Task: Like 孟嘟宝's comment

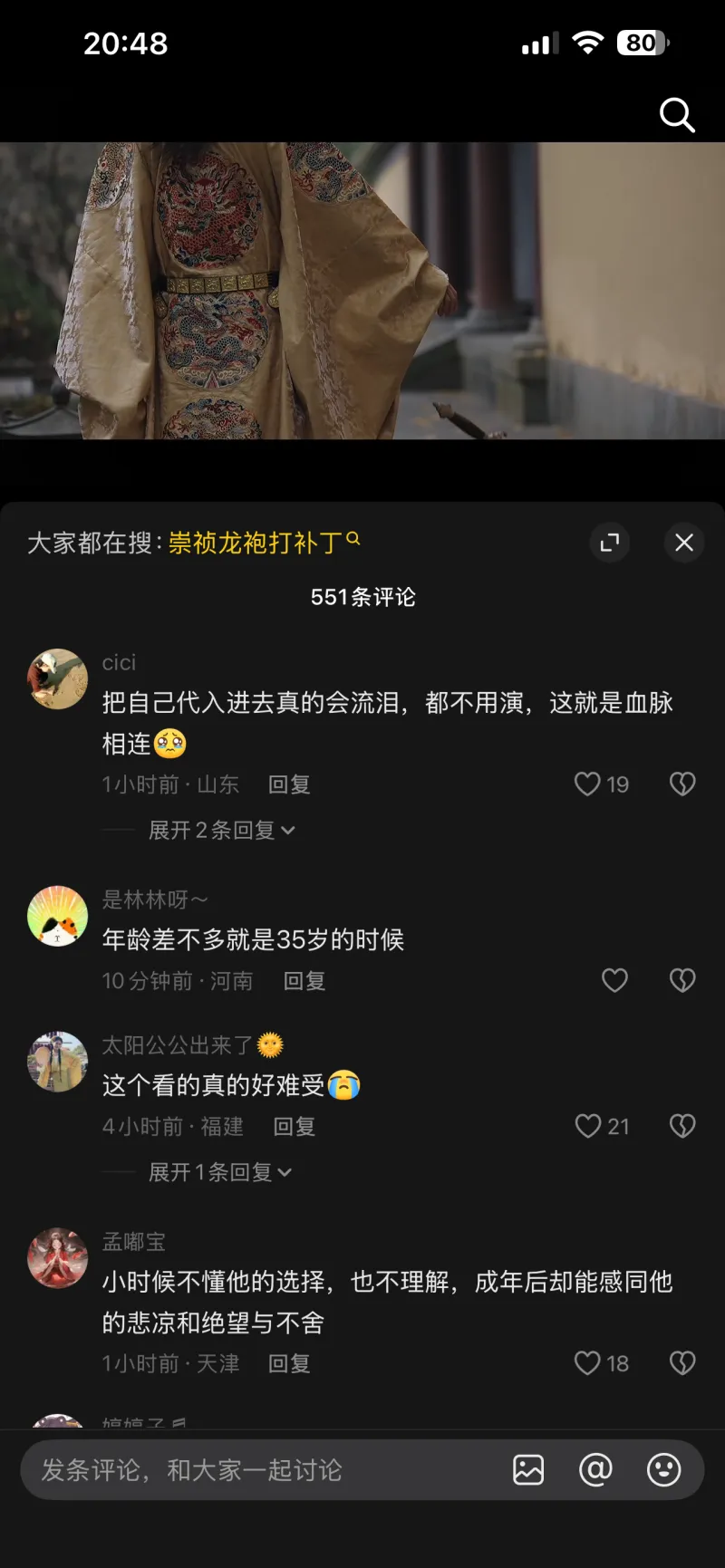Action: pyautogui.click(x=588, y=1363)
